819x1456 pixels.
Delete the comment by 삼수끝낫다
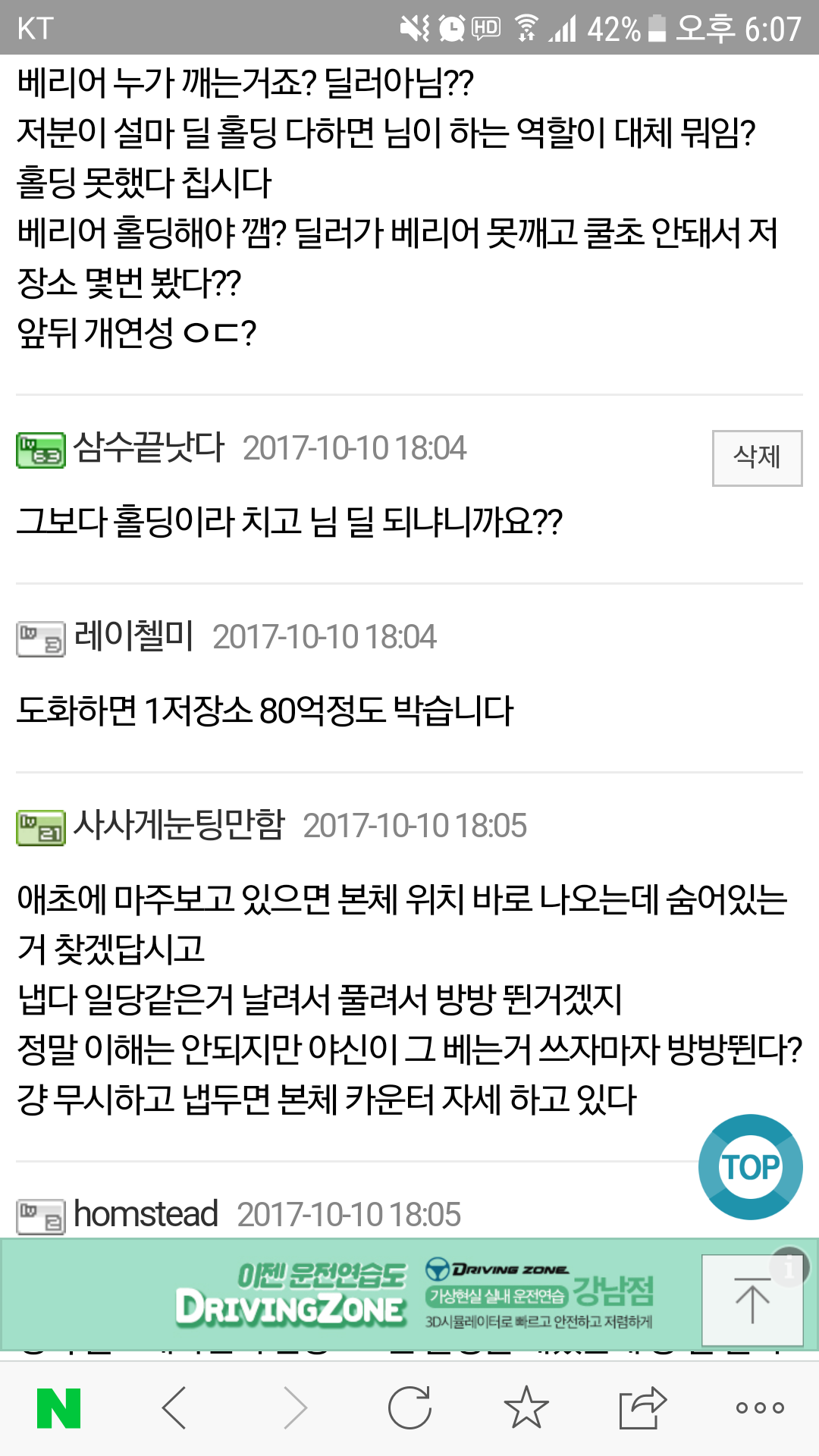click(x=757, y=457)
